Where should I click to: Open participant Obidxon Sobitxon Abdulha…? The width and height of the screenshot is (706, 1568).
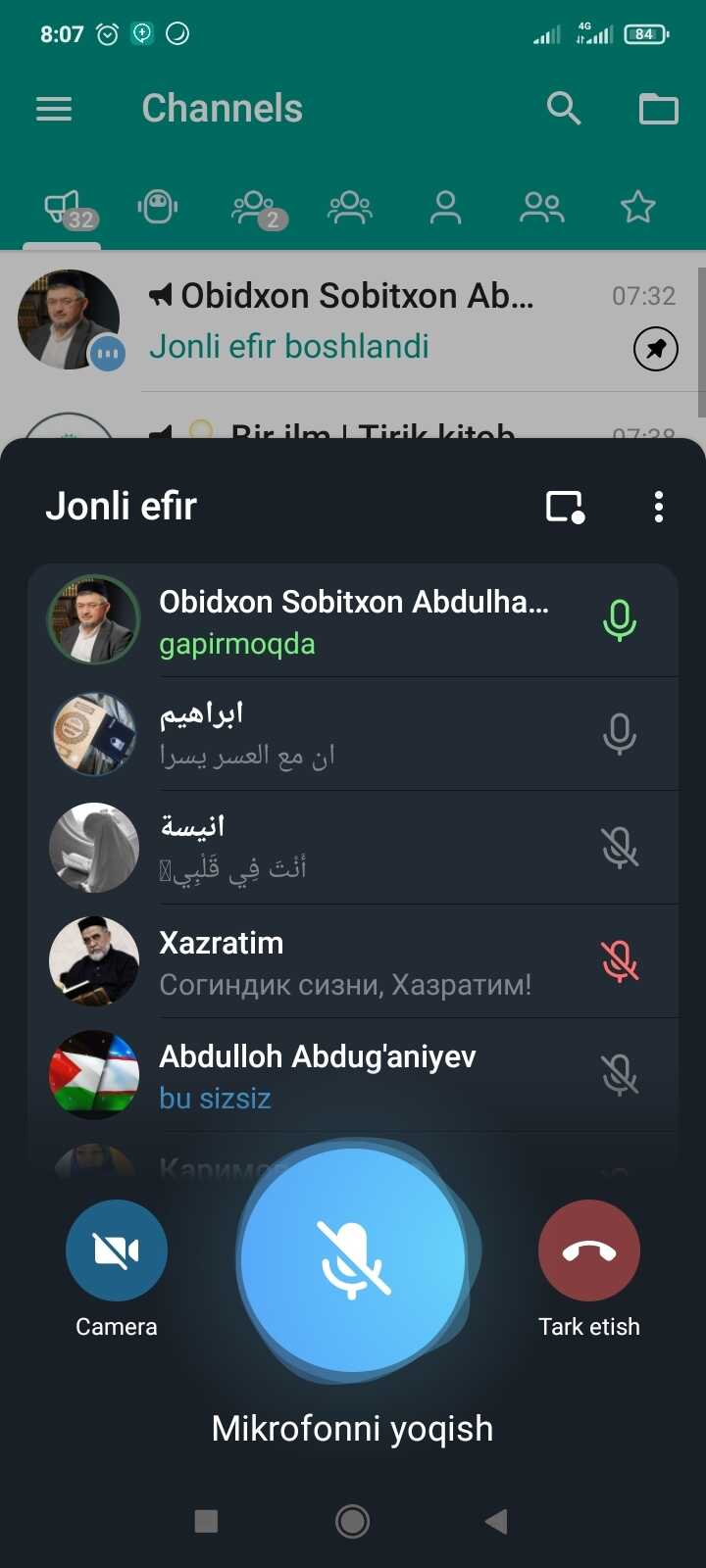click(x=353, y=620)
